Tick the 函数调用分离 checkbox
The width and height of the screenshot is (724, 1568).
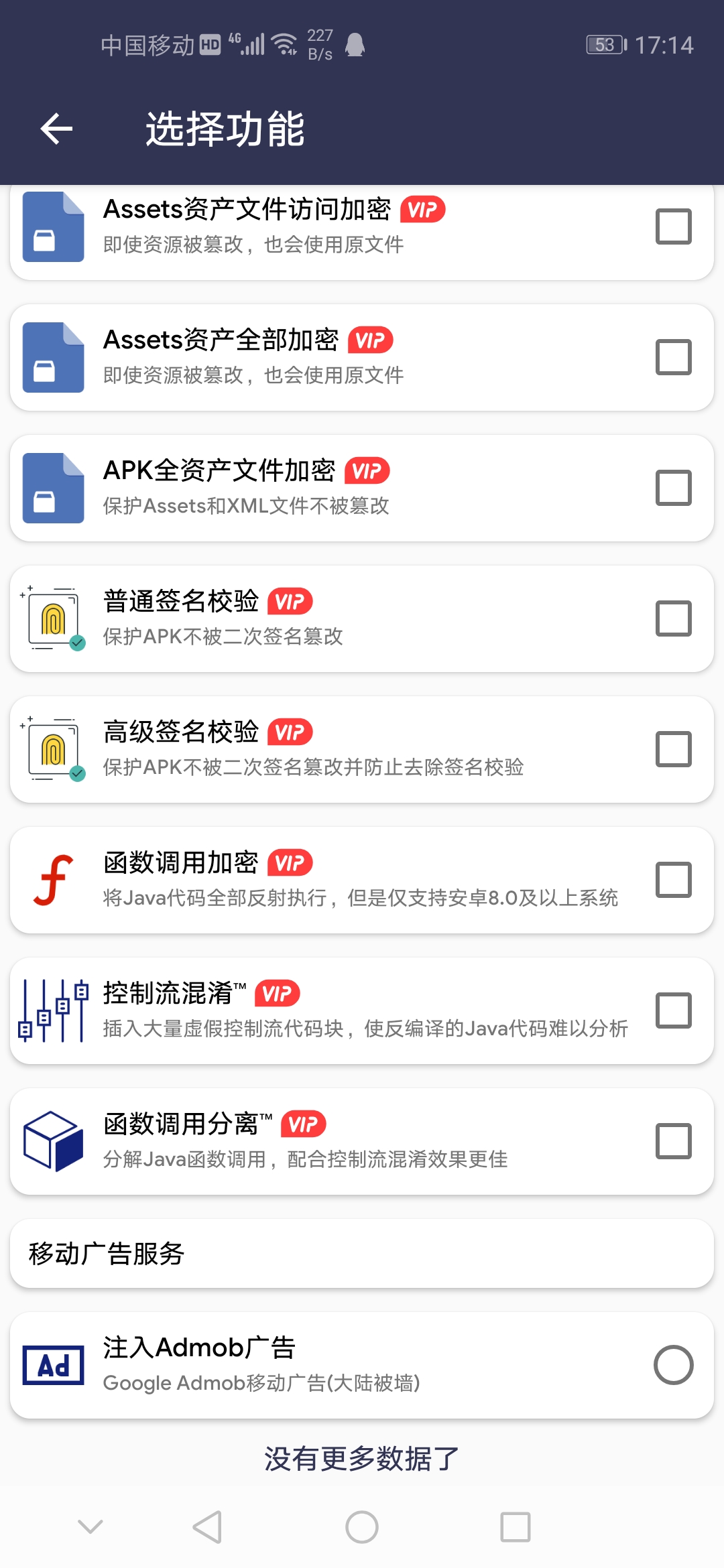pos(673,1141)
